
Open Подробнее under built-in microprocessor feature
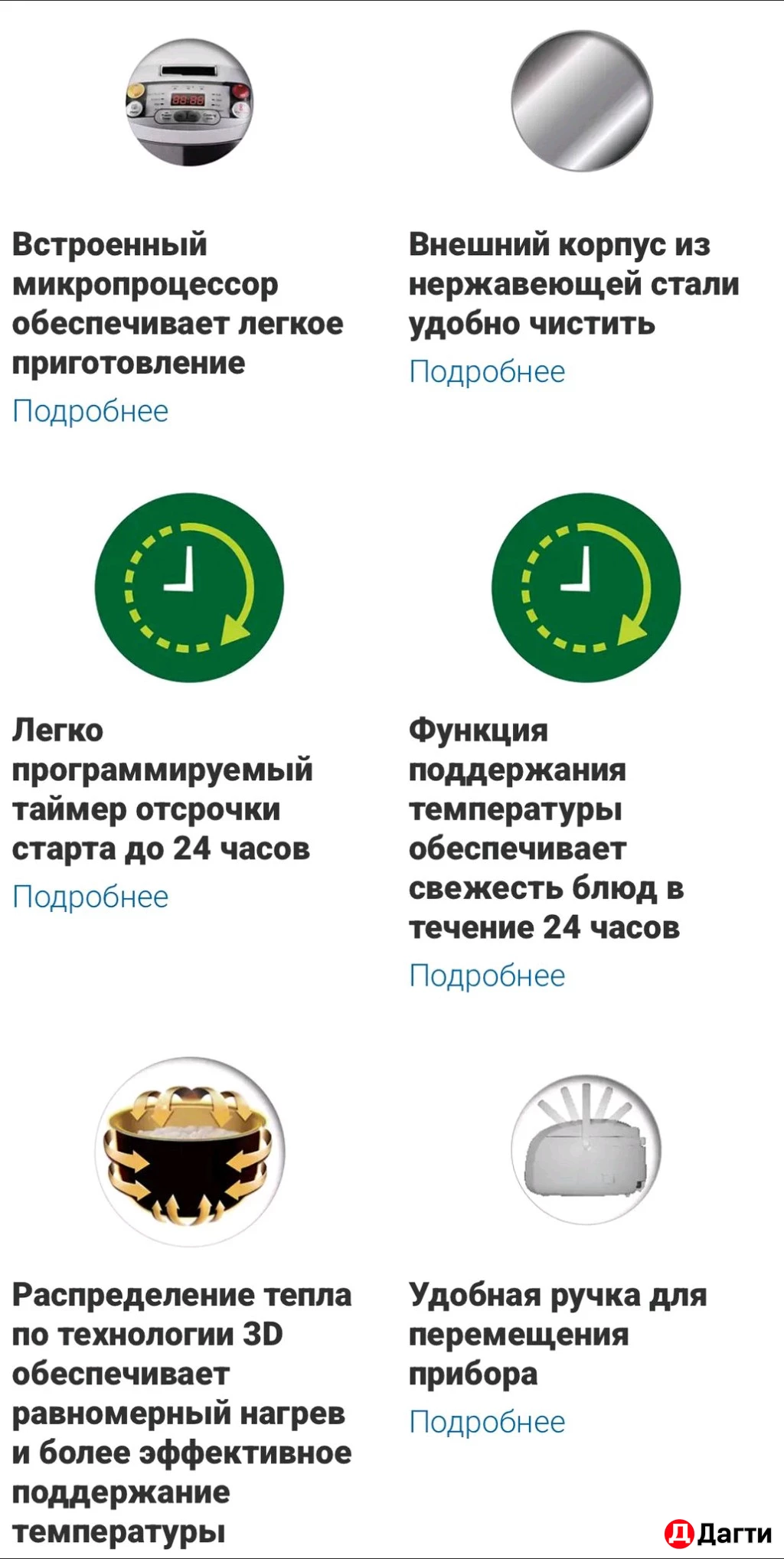pyautogui.click(x=90, y=411)
